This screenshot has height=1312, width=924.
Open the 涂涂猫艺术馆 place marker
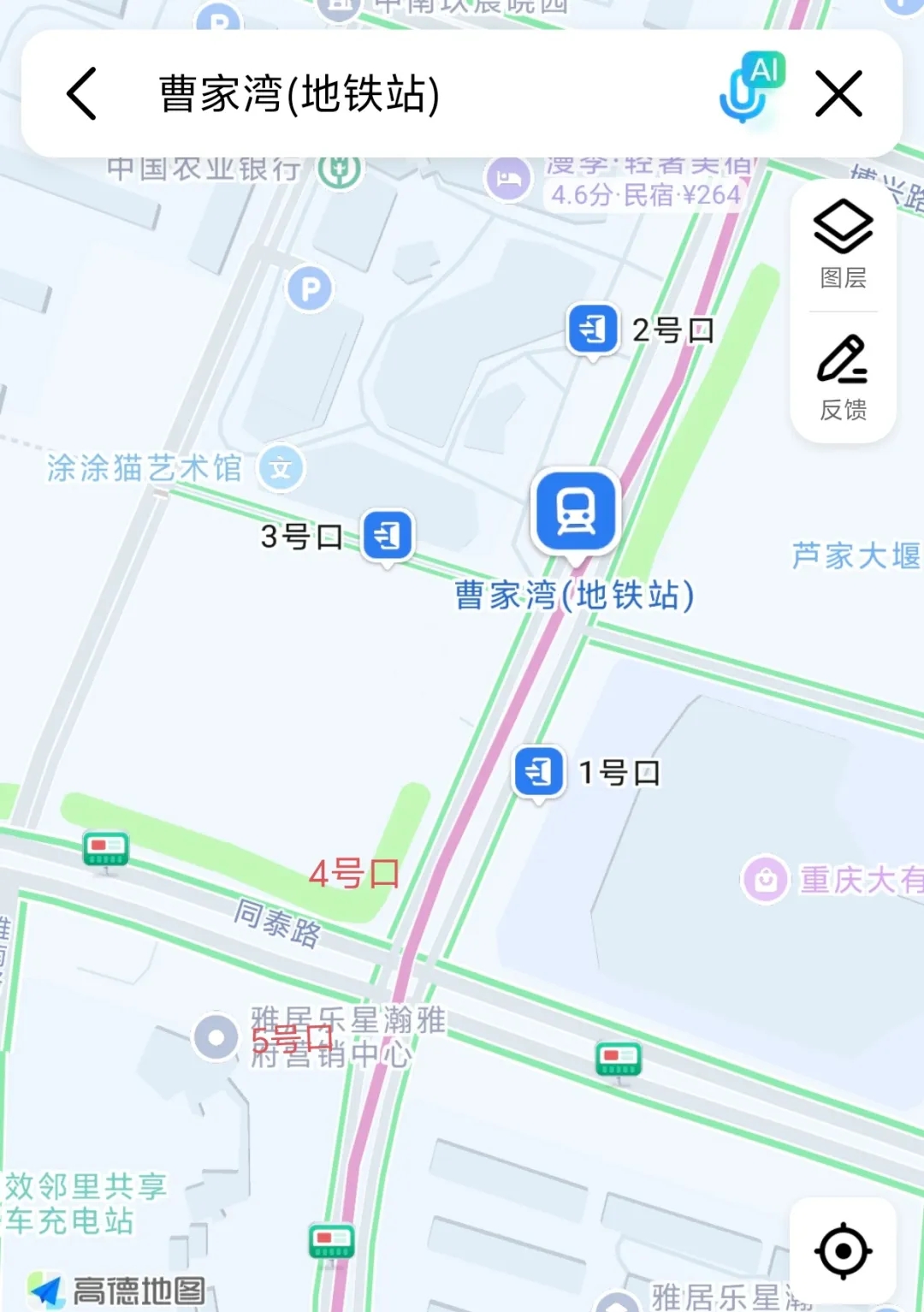[281, 468]
